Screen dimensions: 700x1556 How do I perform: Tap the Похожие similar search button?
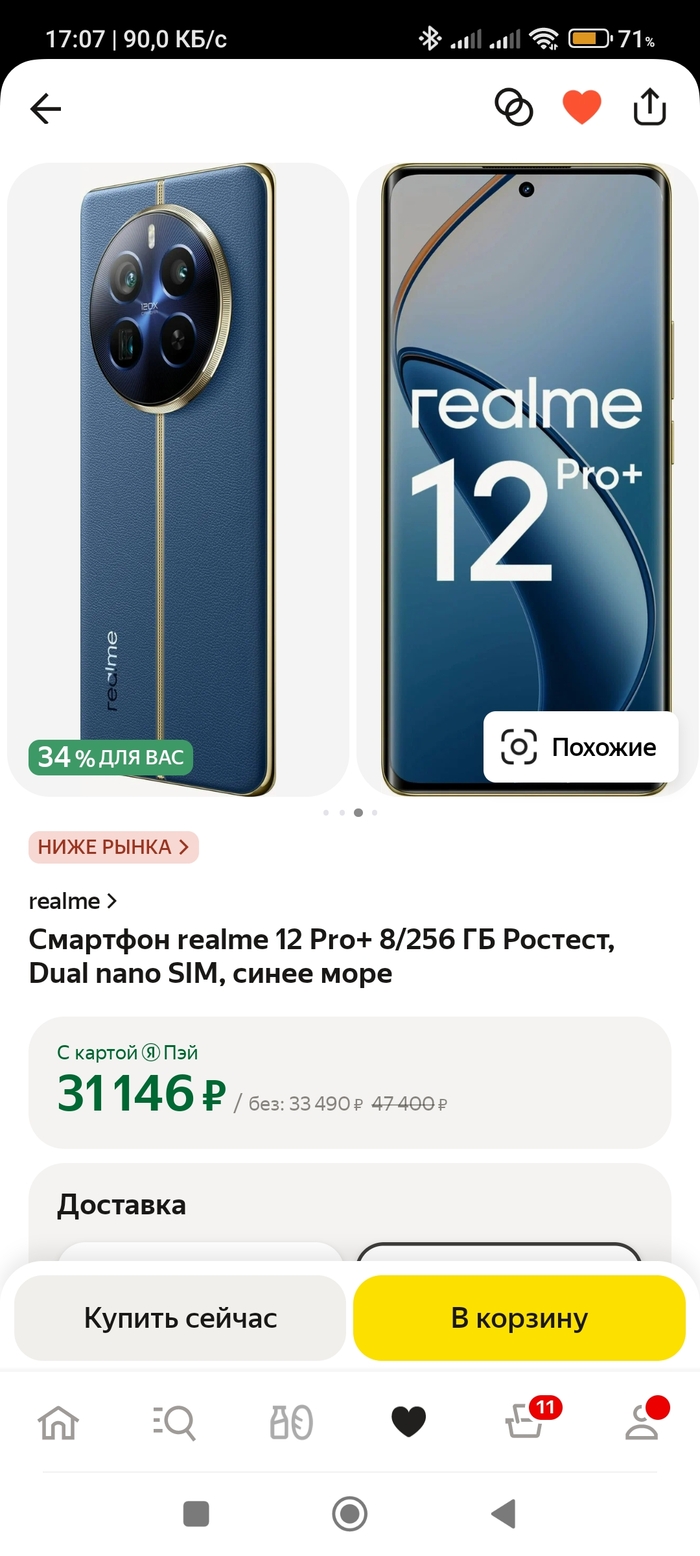[581, 747]
